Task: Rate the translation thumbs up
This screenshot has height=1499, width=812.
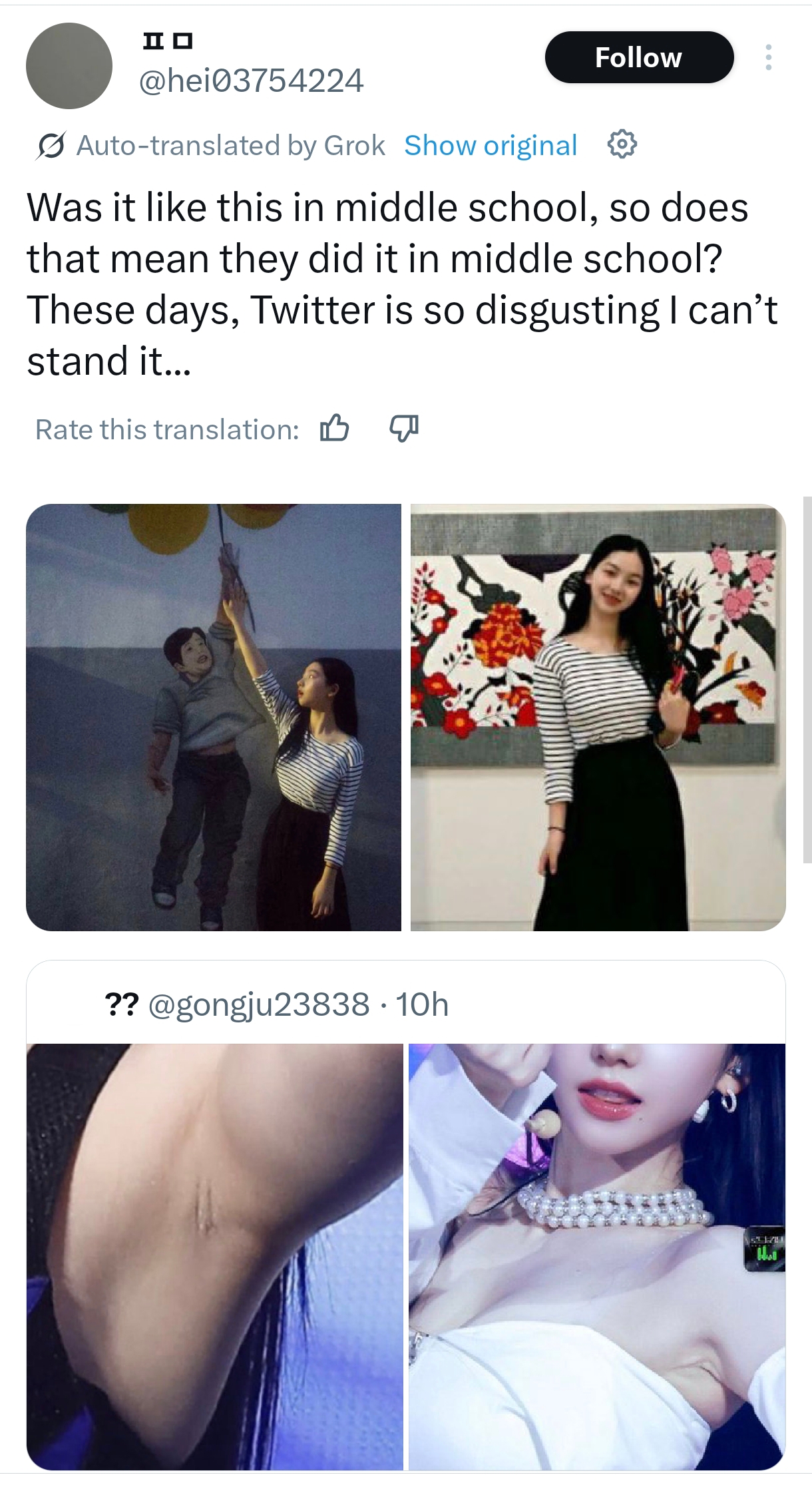Action: pyautogui.click(x=334, y=428)
